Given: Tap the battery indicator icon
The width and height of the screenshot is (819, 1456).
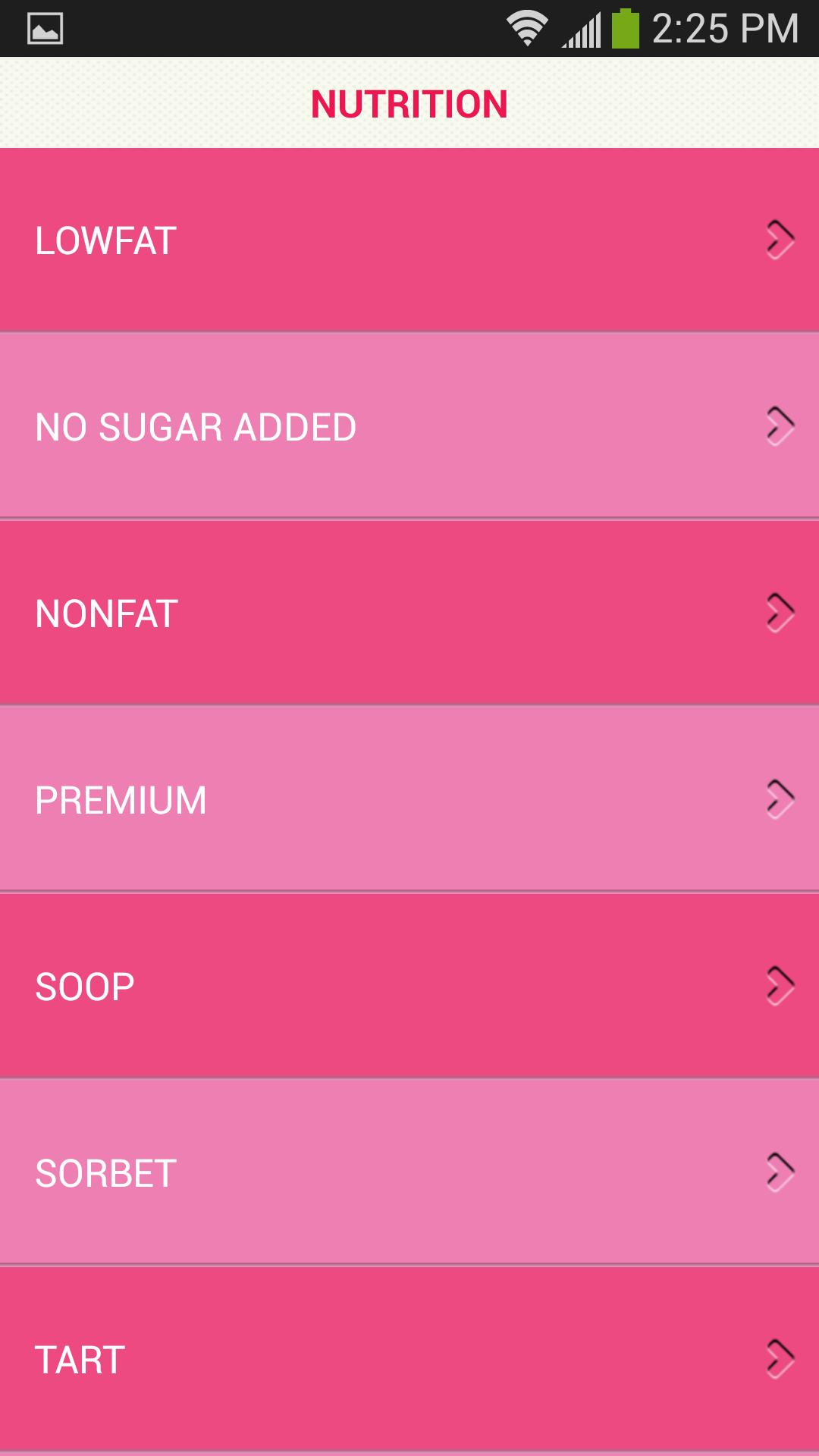Looking at the screenshot, I should pos(624,29).
